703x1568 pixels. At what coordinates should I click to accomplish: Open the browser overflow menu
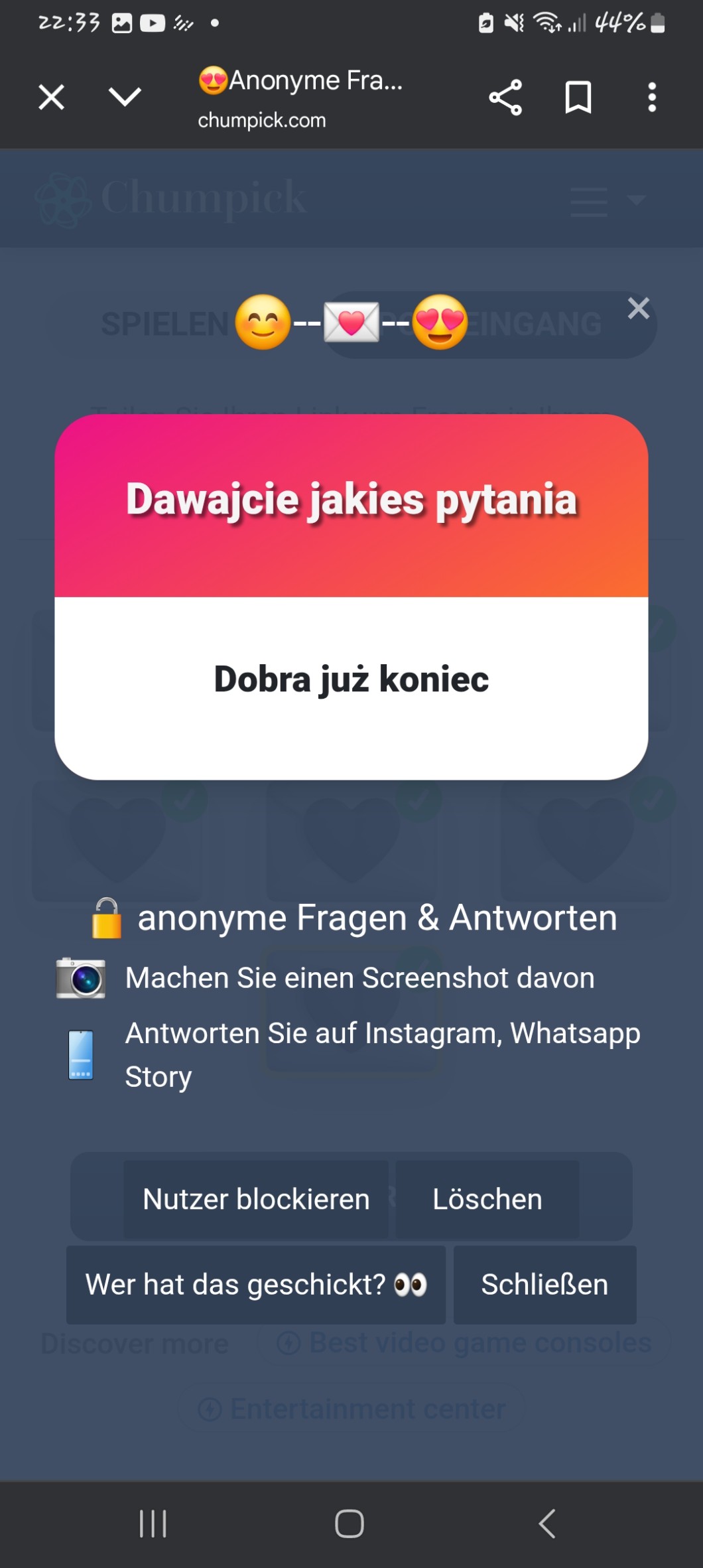(652, 98)
